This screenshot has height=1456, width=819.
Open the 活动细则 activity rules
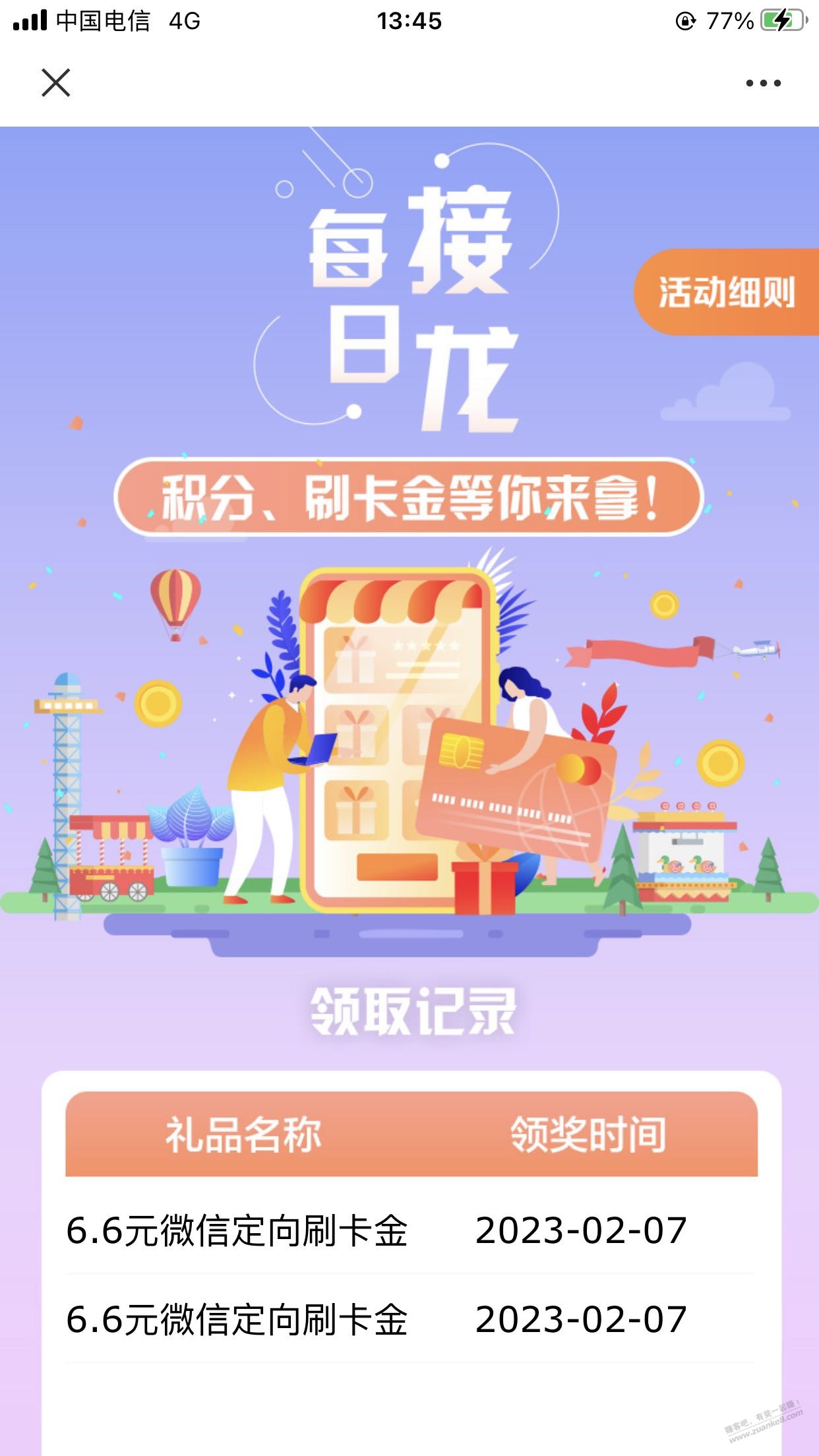coord(727,292)
